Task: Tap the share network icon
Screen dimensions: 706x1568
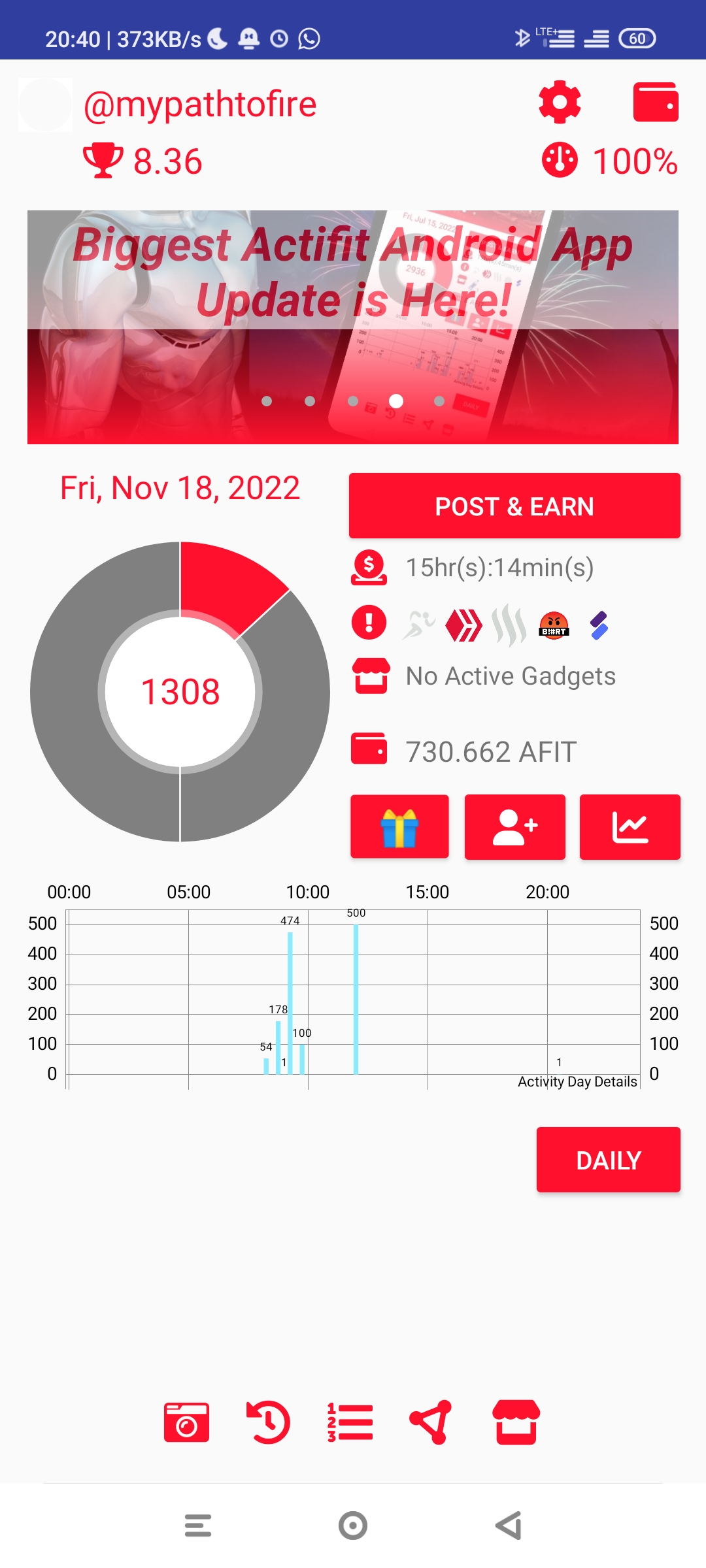Action: click(431, 1422)
